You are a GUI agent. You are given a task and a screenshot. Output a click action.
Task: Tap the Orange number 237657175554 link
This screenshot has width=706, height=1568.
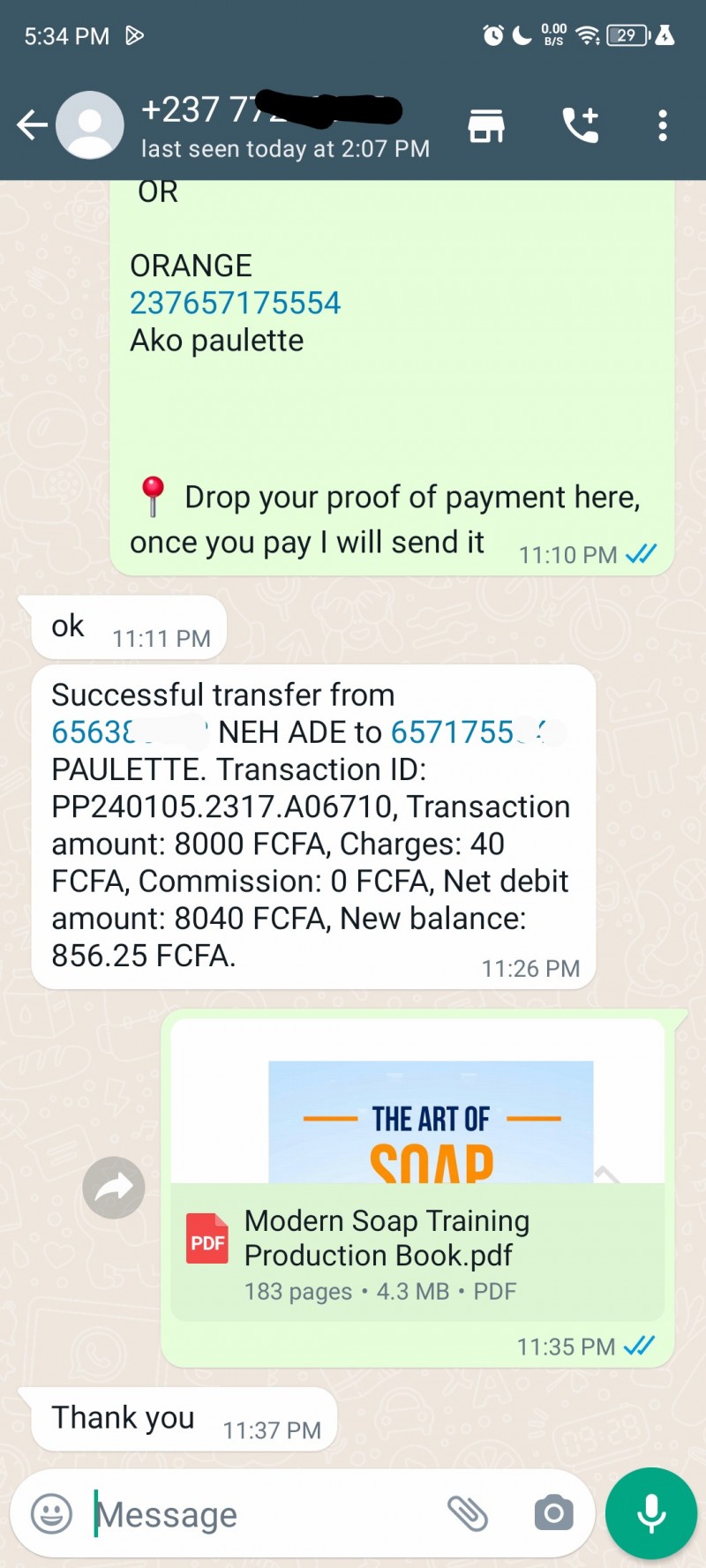(x=235, y=304)
